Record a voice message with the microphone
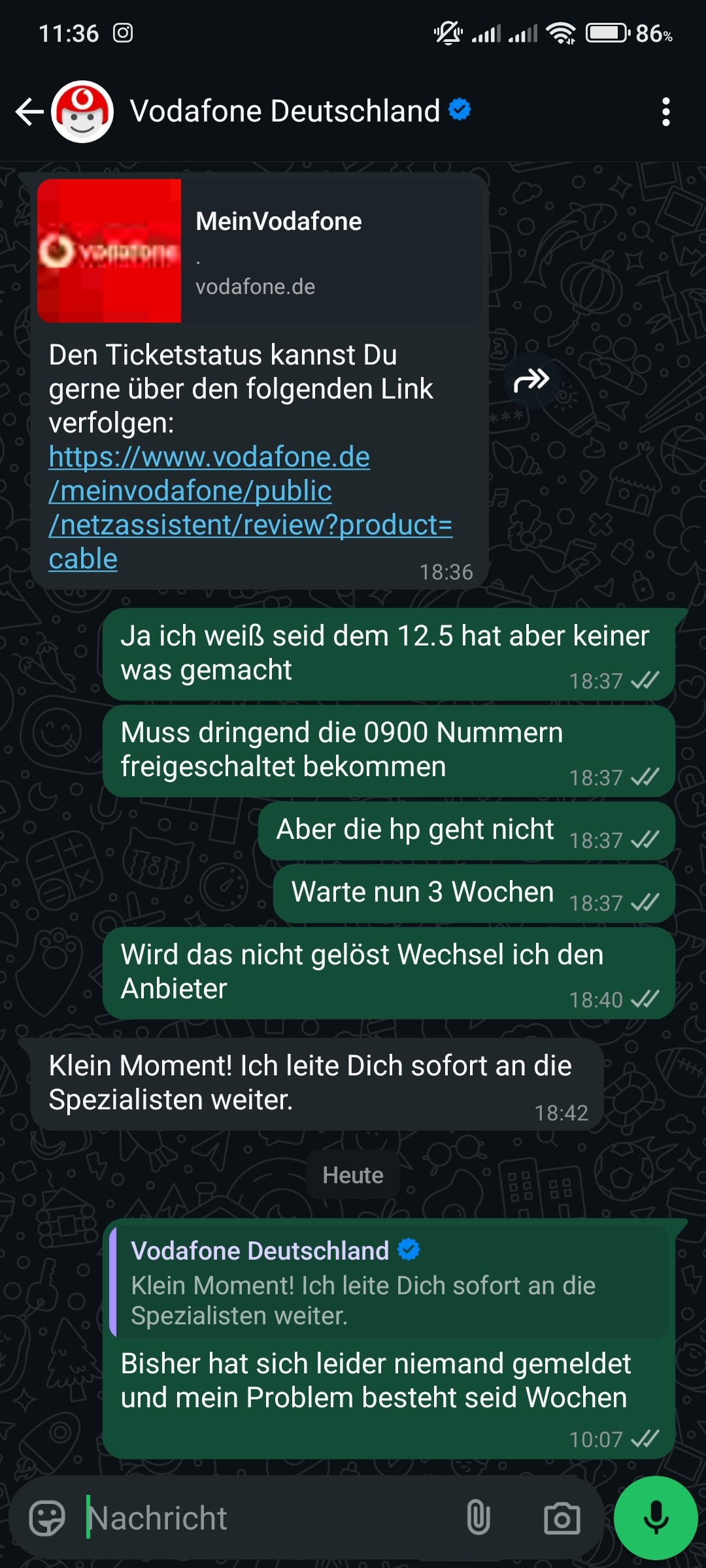Screen dimensions: 706x1568 [656, 1518]
